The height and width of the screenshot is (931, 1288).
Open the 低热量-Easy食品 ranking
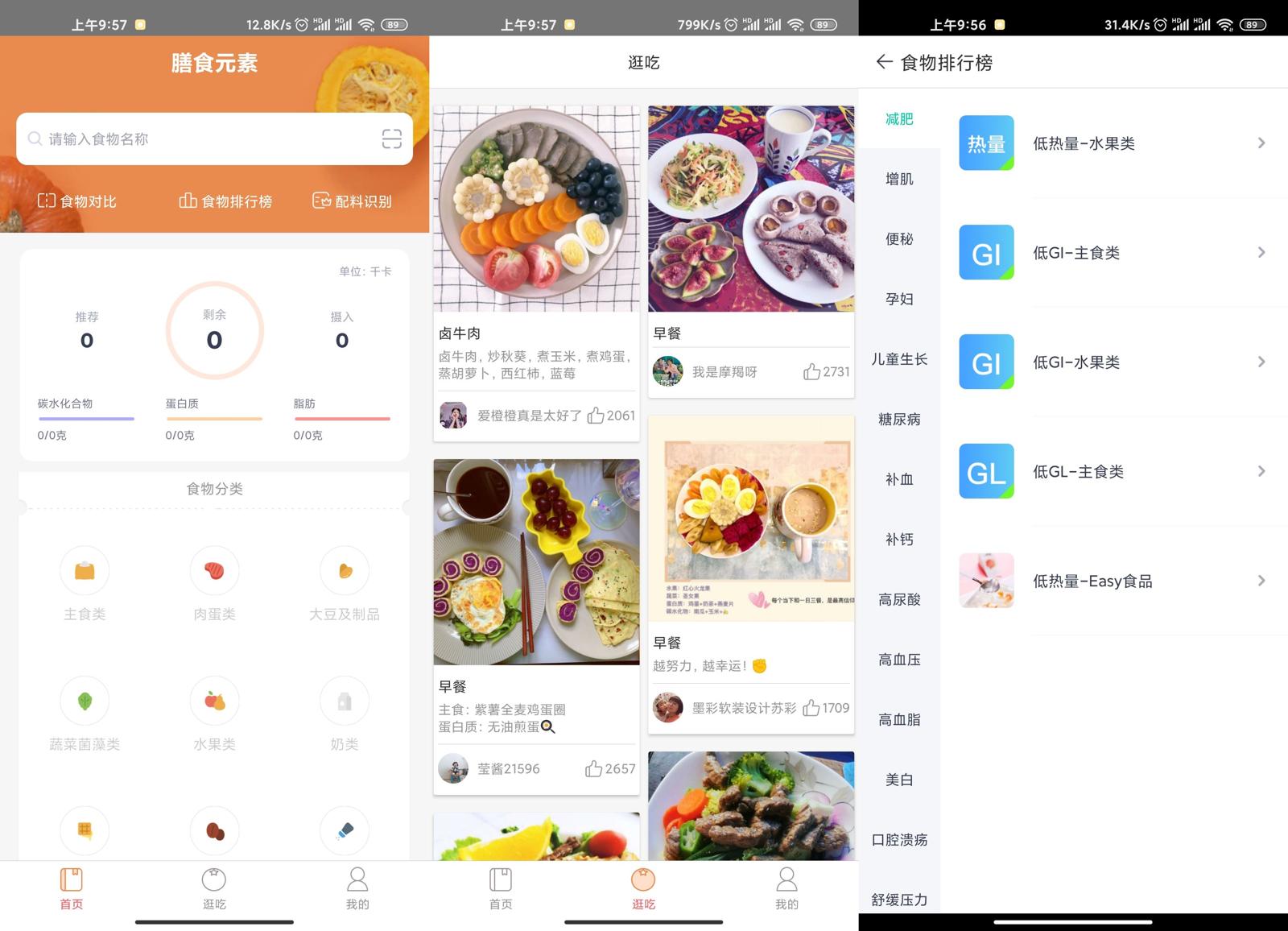1111,581
